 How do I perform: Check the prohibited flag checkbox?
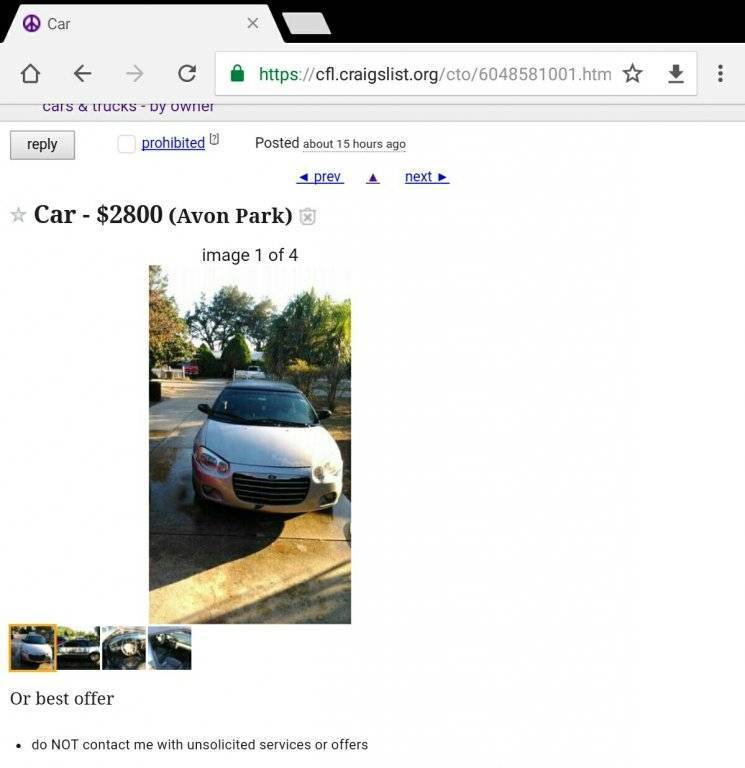click(x=126, y=144)
